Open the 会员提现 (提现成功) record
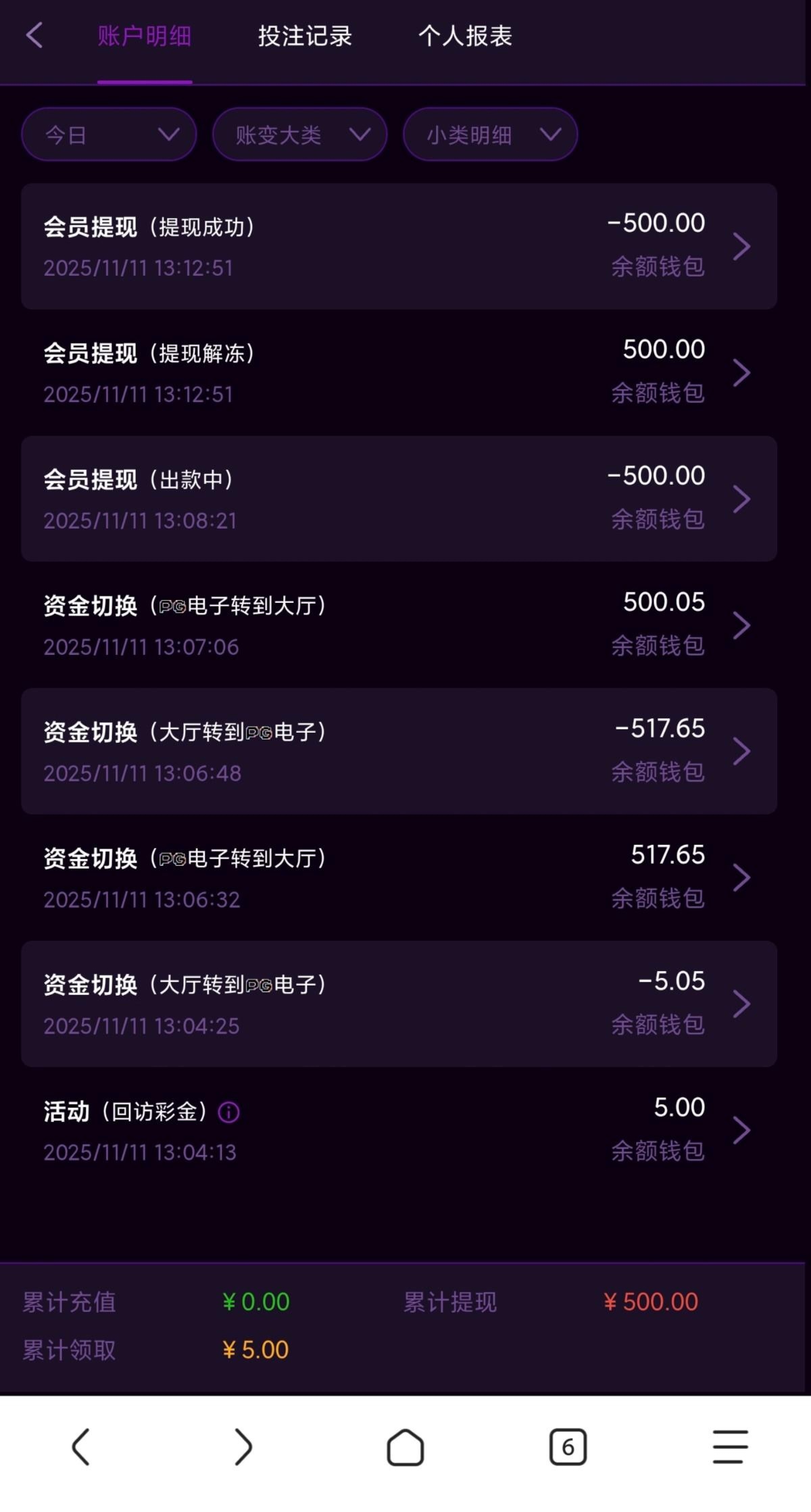Image resolution: width=811 pixels, height=1512 pixels. [x=399, y=247]
